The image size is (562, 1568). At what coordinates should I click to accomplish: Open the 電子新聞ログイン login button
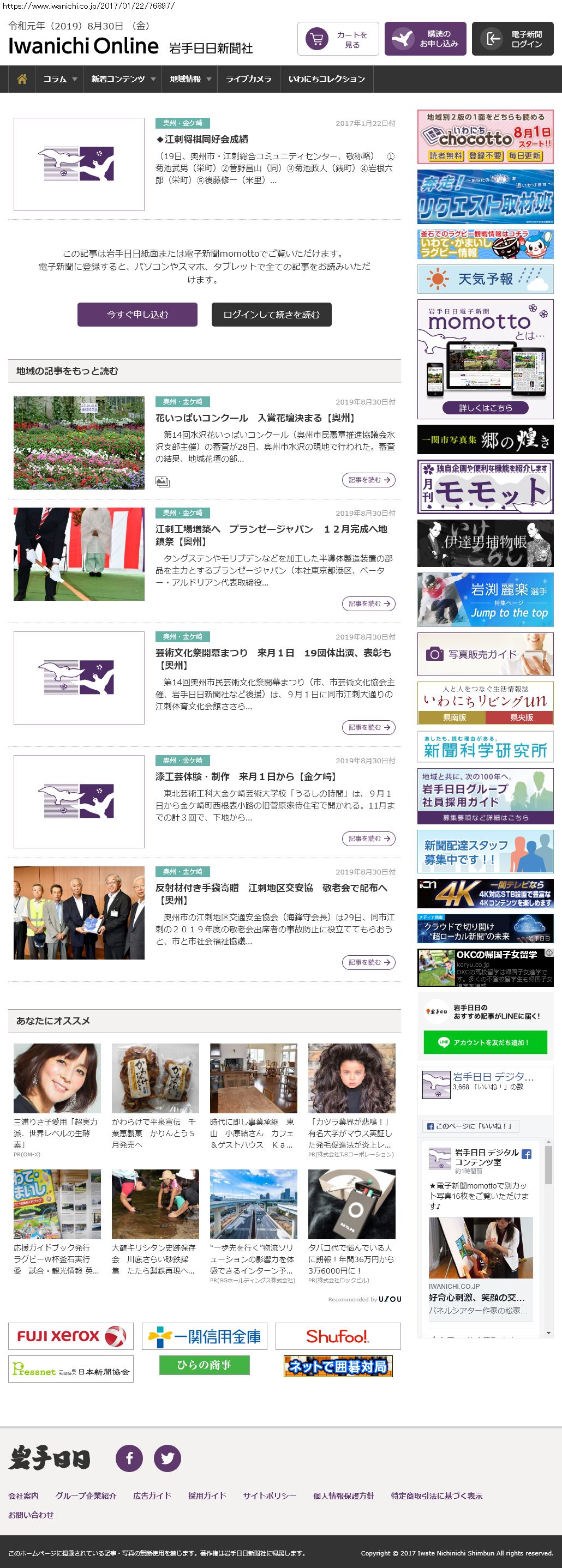512,39
